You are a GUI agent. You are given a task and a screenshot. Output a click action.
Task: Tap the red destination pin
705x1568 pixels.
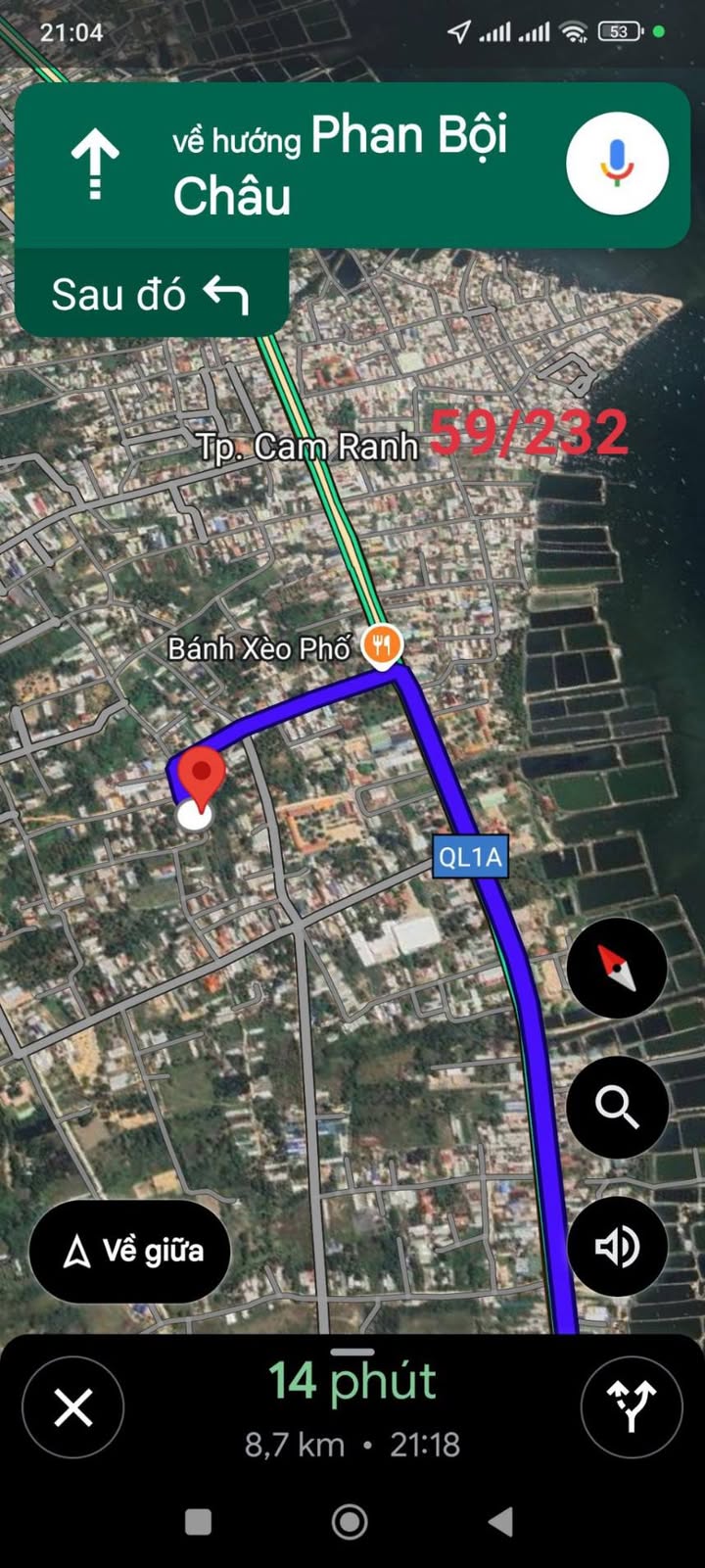202,775
